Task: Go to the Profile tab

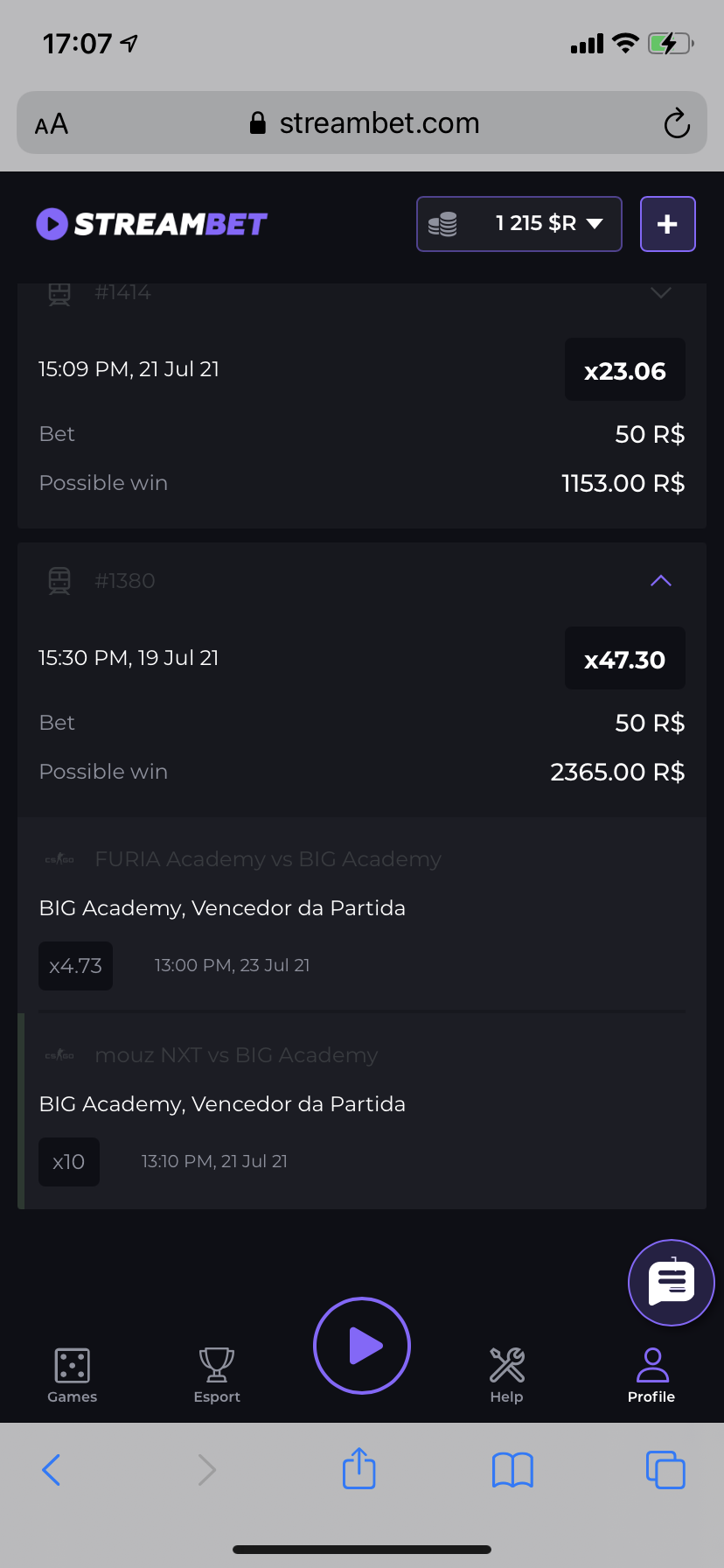Action: 651,1375
